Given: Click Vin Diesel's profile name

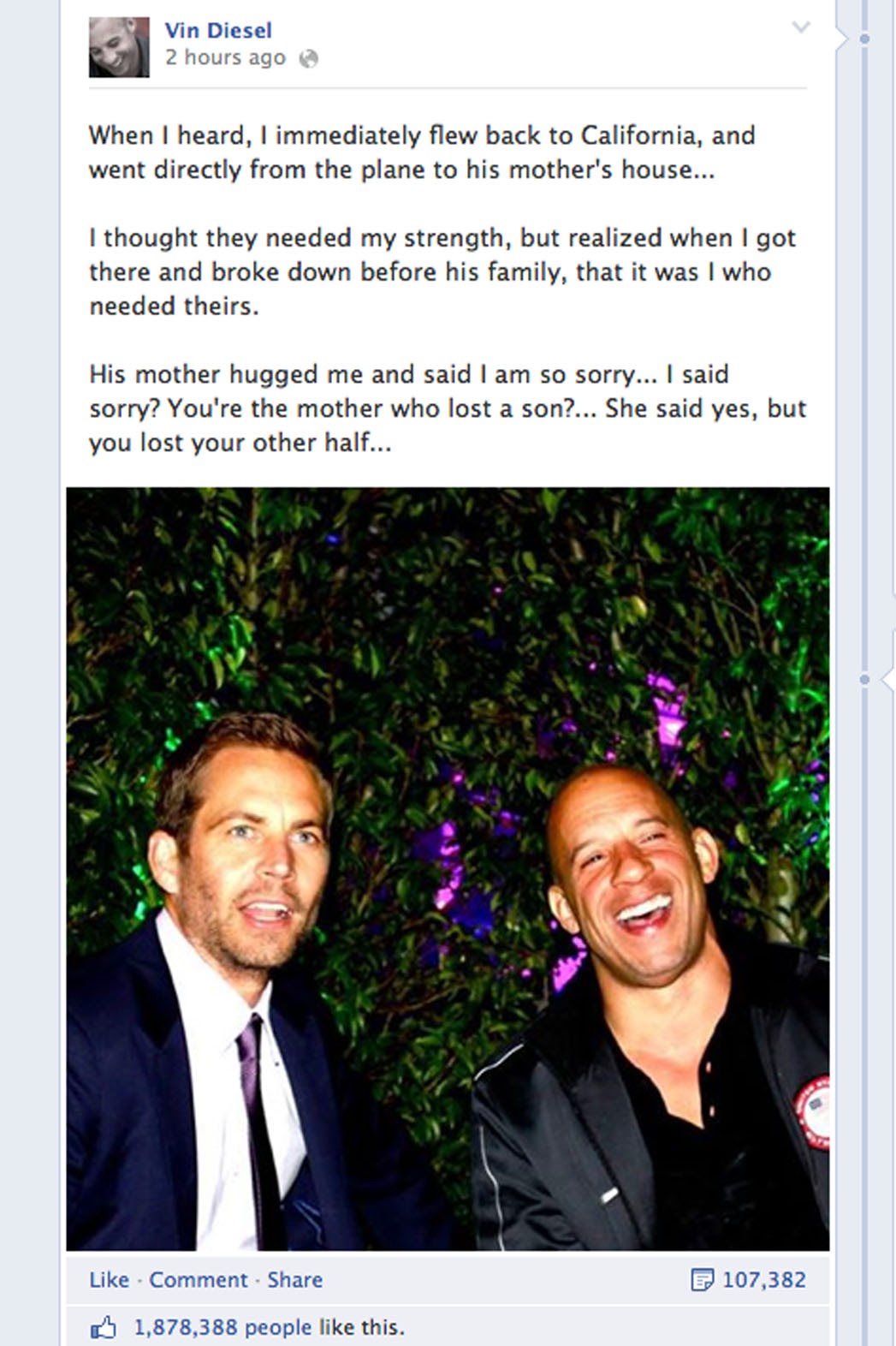Looking at the screenshot, I should [x=216, y=30].
